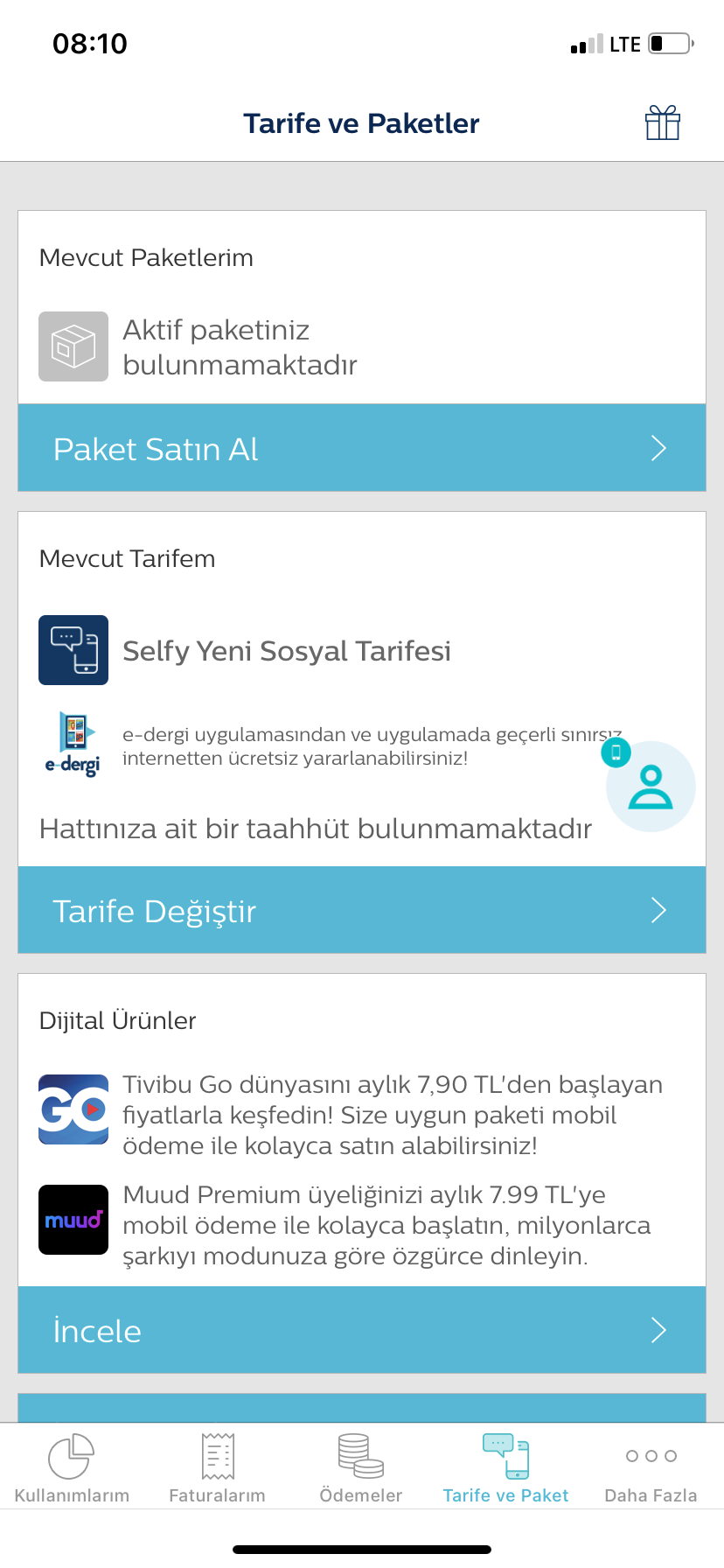Open the Ödemeler tab

pos(361,1468)
